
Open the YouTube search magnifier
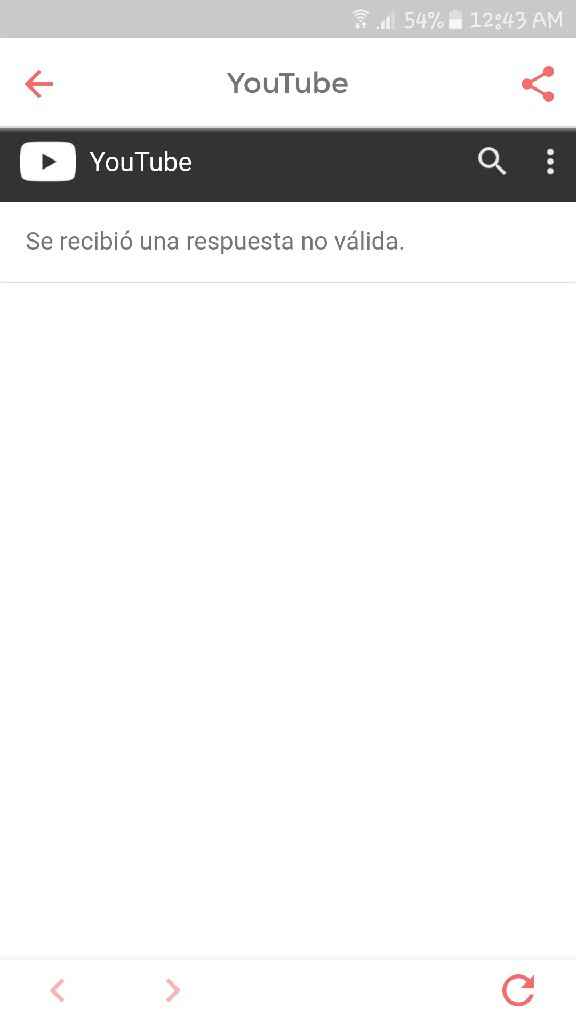point(492,161)
